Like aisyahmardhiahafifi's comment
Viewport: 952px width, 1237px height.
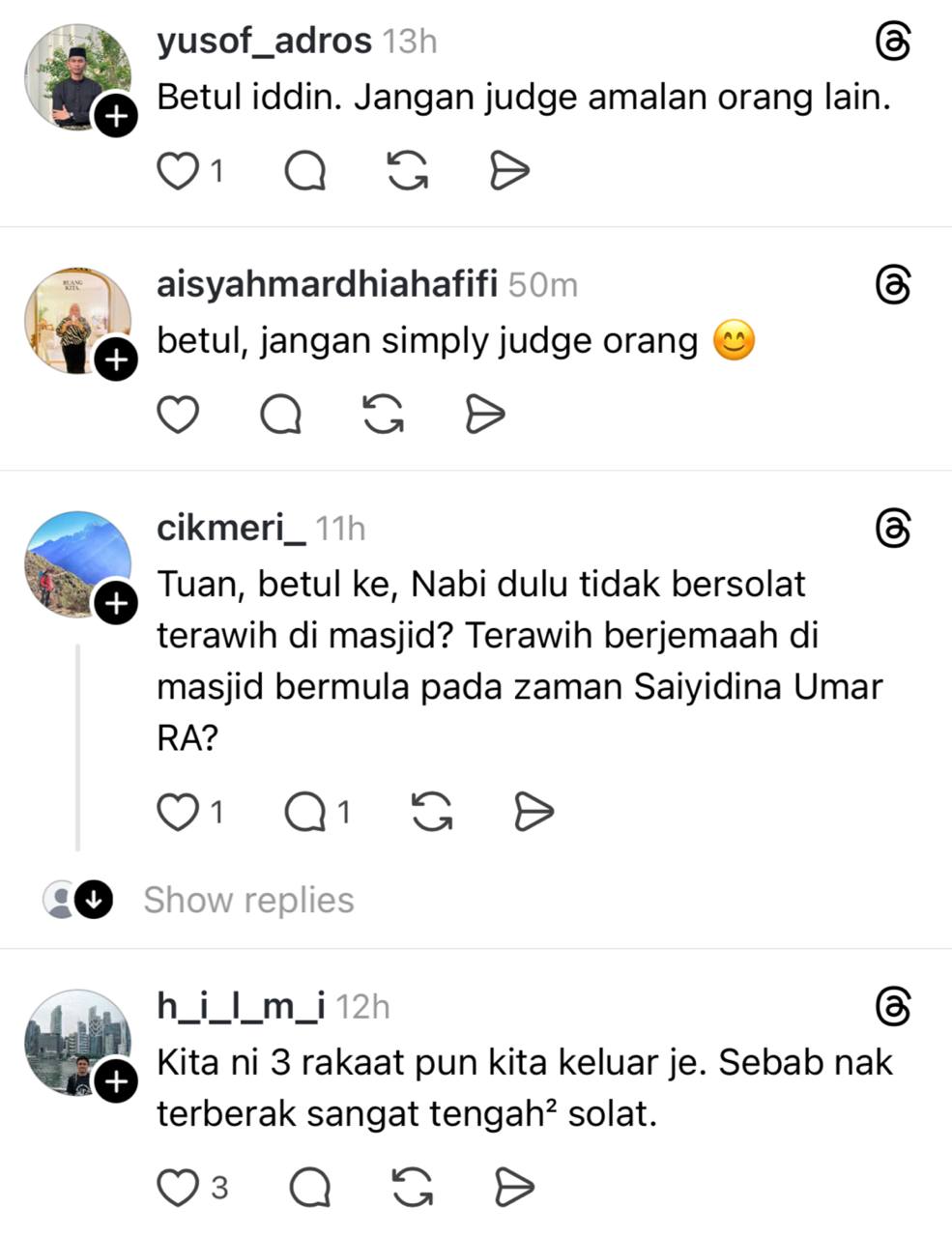tap(178, 416)
